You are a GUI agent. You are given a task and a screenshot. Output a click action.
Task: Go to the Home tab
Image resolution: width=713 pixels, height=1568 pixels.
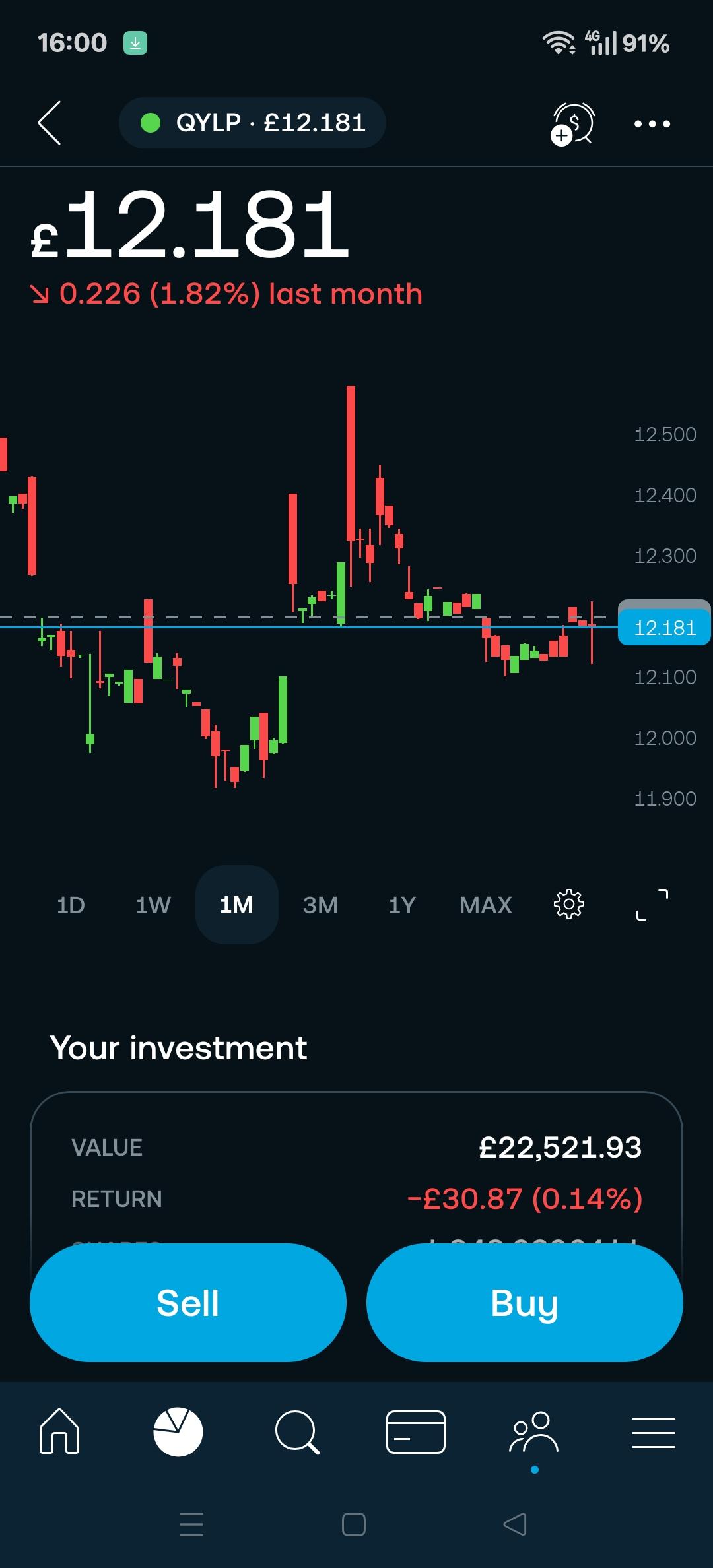click(x=59, y=1431)
